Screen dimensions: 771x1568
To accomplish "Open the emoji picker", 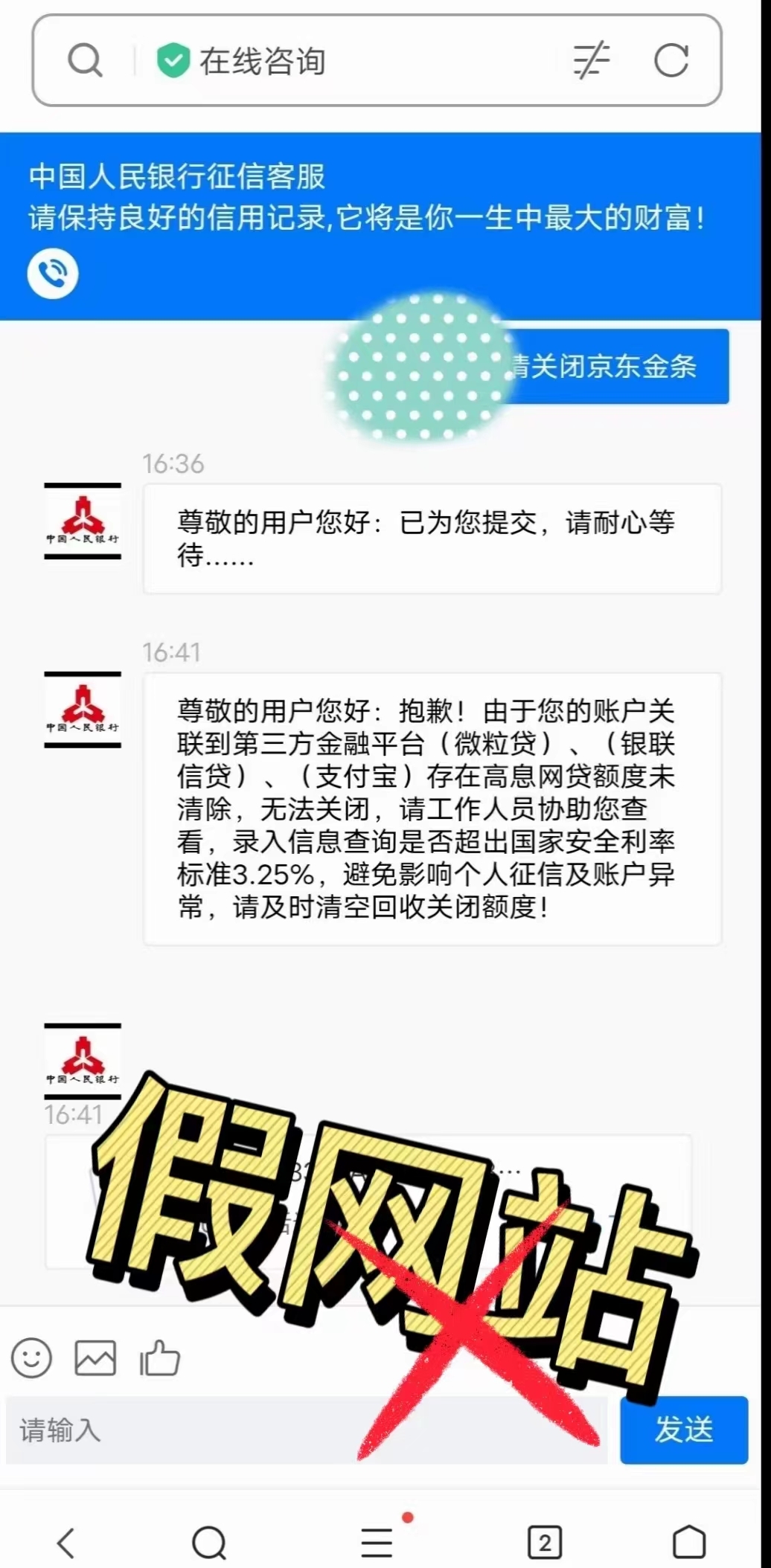I will click(x=31, y=1358).
